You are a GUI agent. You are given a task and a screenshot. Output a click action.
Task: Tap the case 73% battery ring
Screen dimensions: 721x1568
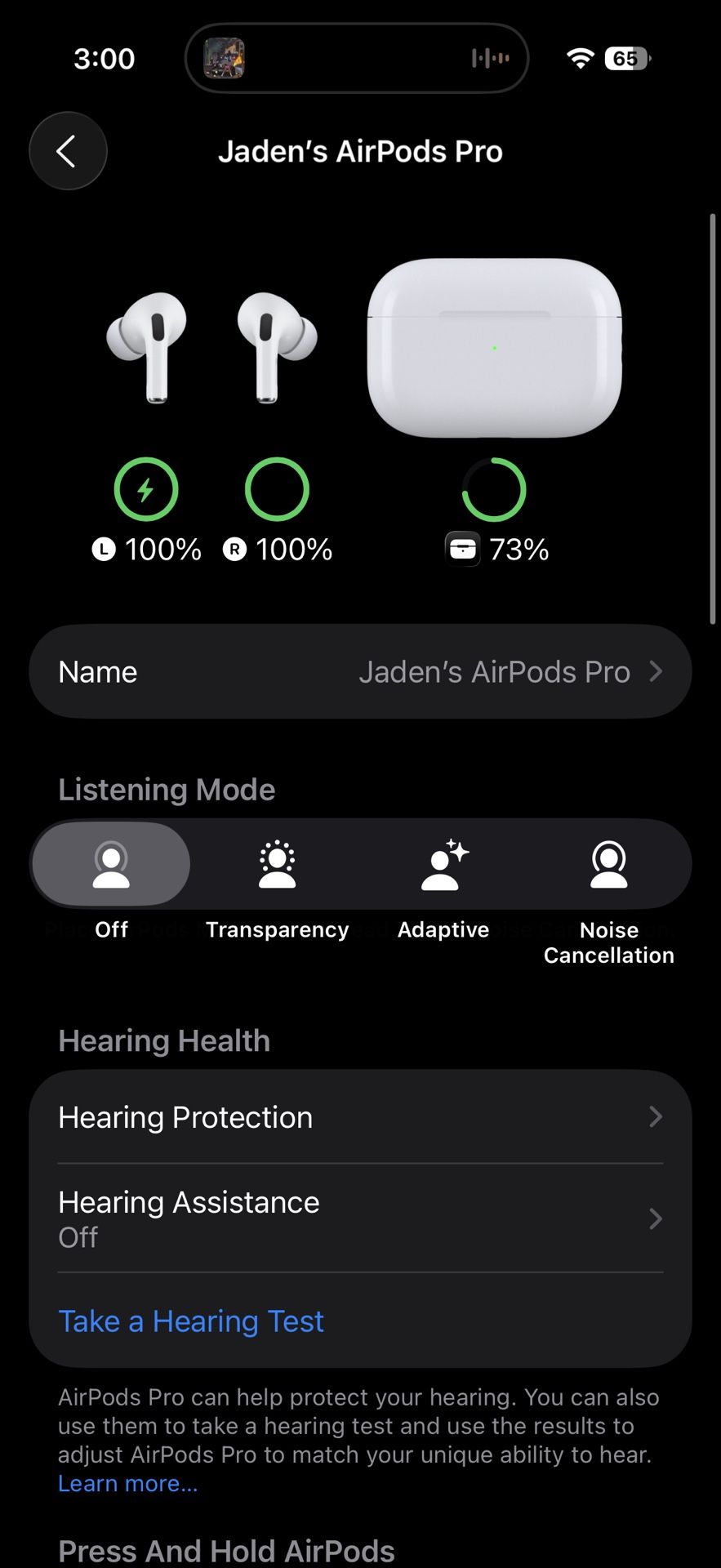click(495, 490)
